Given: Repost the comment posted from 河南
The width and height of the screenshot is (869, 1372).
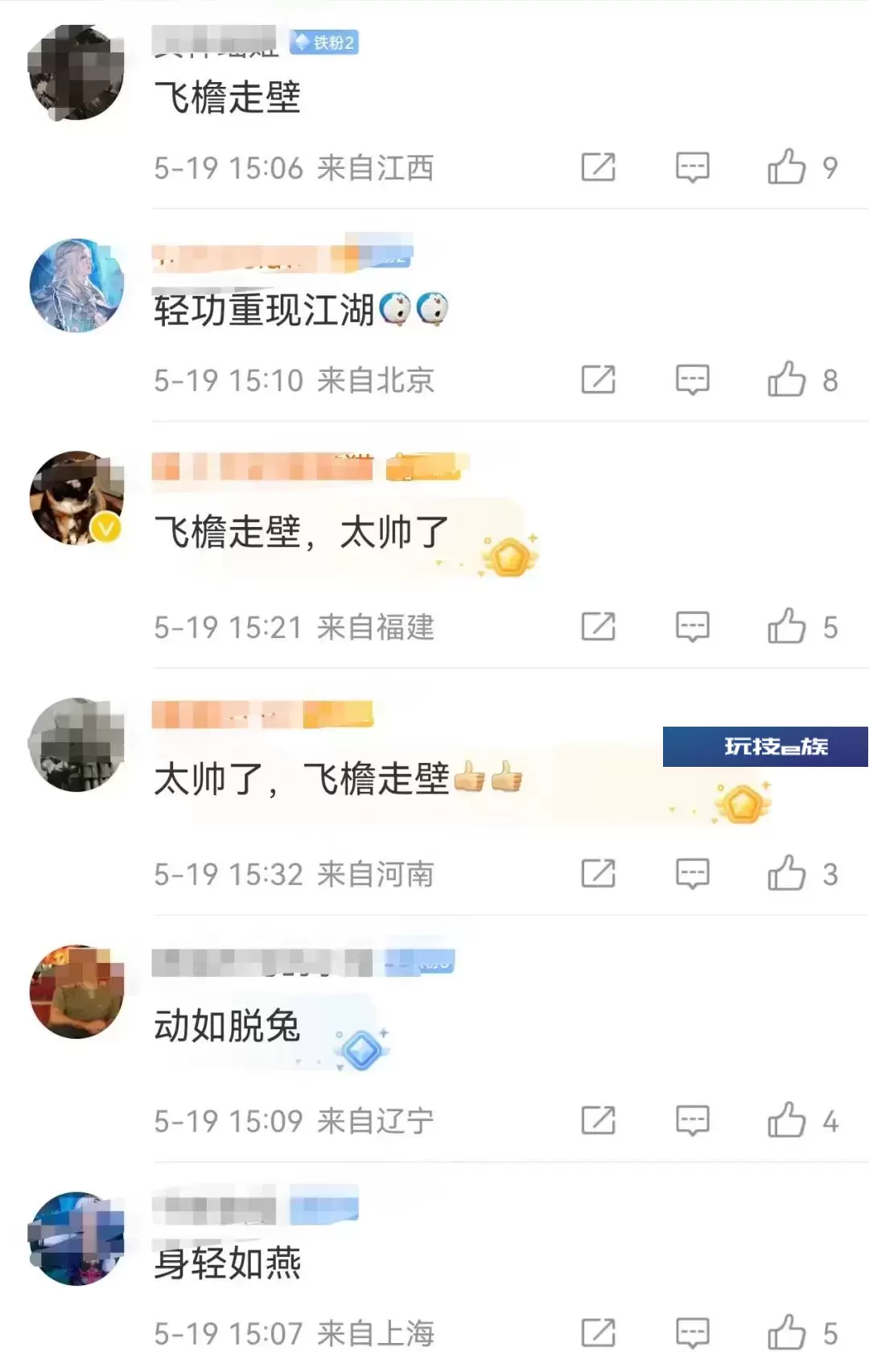Looking at the screenshot, I should (x=598, y=874).
